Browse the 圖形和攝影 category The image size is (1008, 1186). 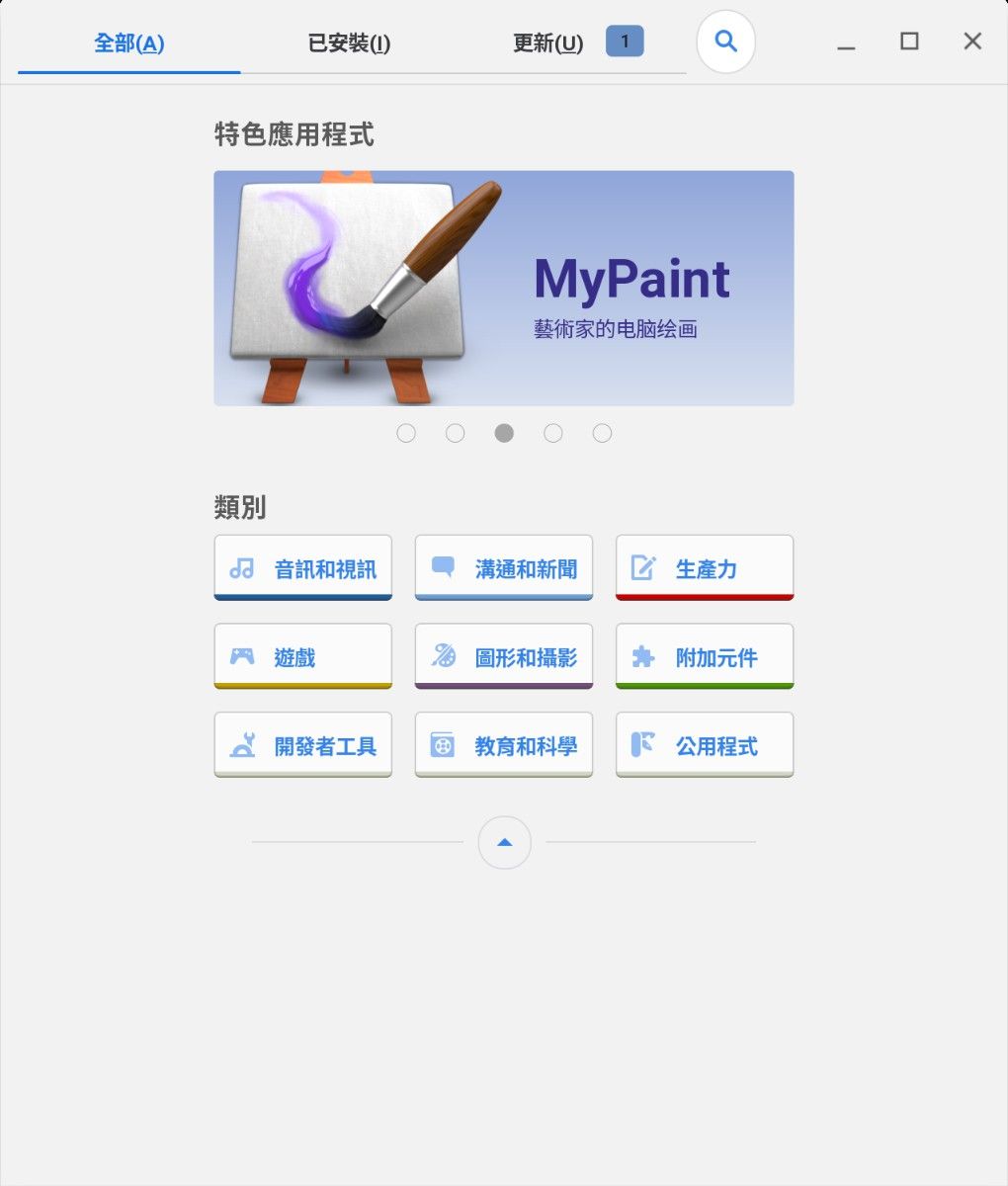[503, 656]
